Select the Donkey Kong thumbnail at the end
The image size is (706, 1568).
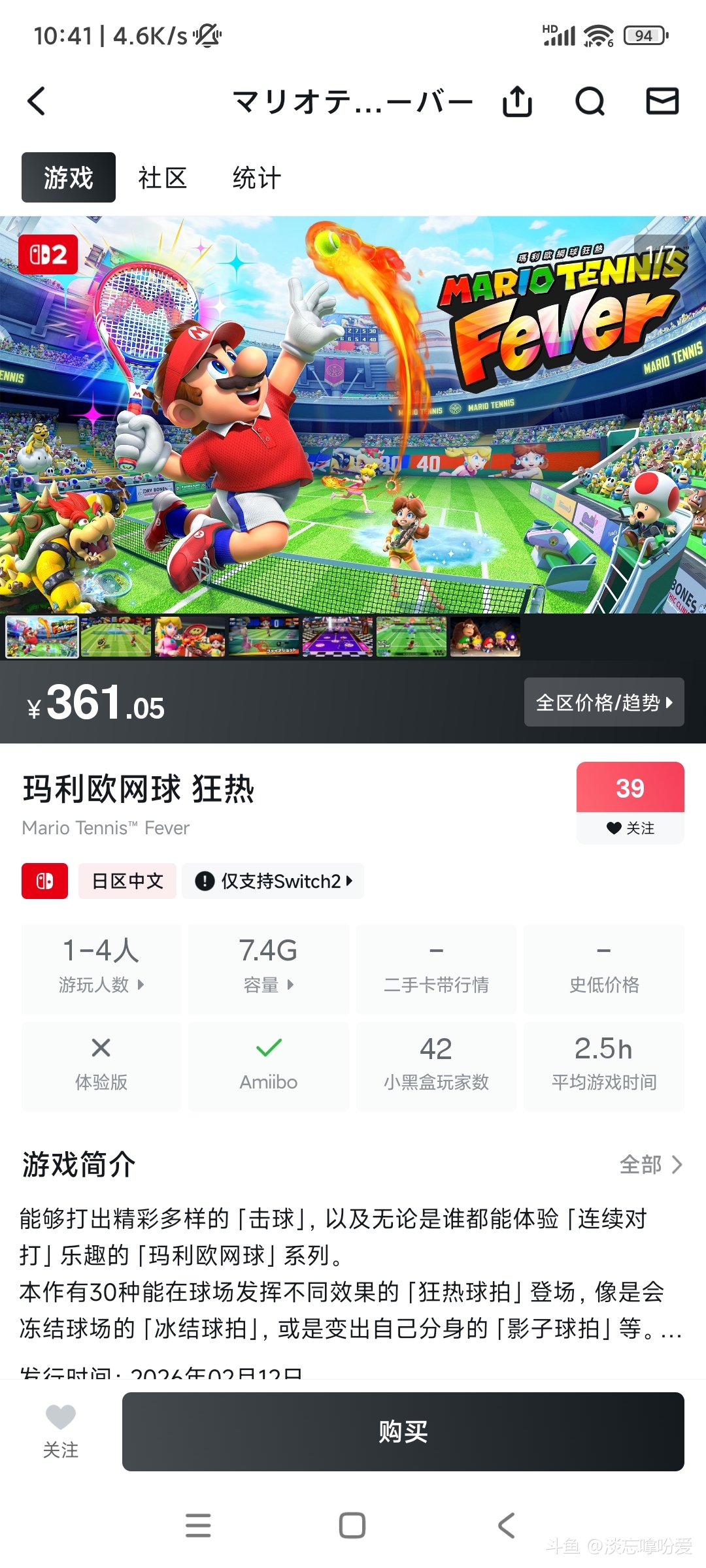pos(485,636)
